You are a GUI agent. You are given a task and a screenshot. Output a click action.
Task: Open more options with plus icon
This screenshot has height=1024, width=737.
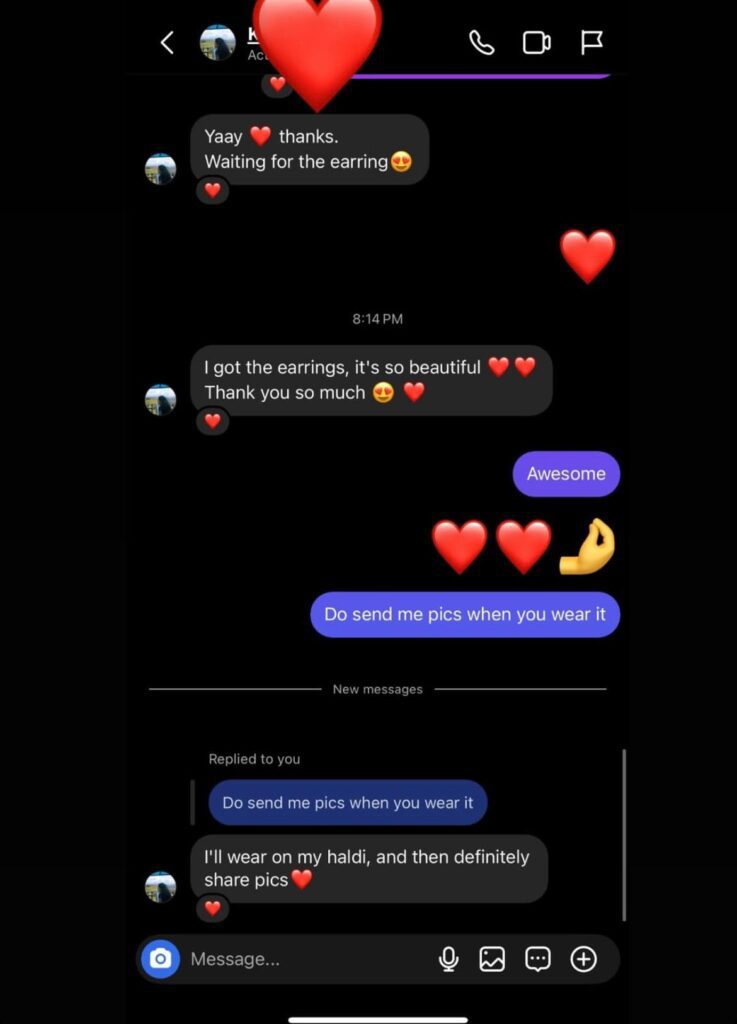click(583, 959)
